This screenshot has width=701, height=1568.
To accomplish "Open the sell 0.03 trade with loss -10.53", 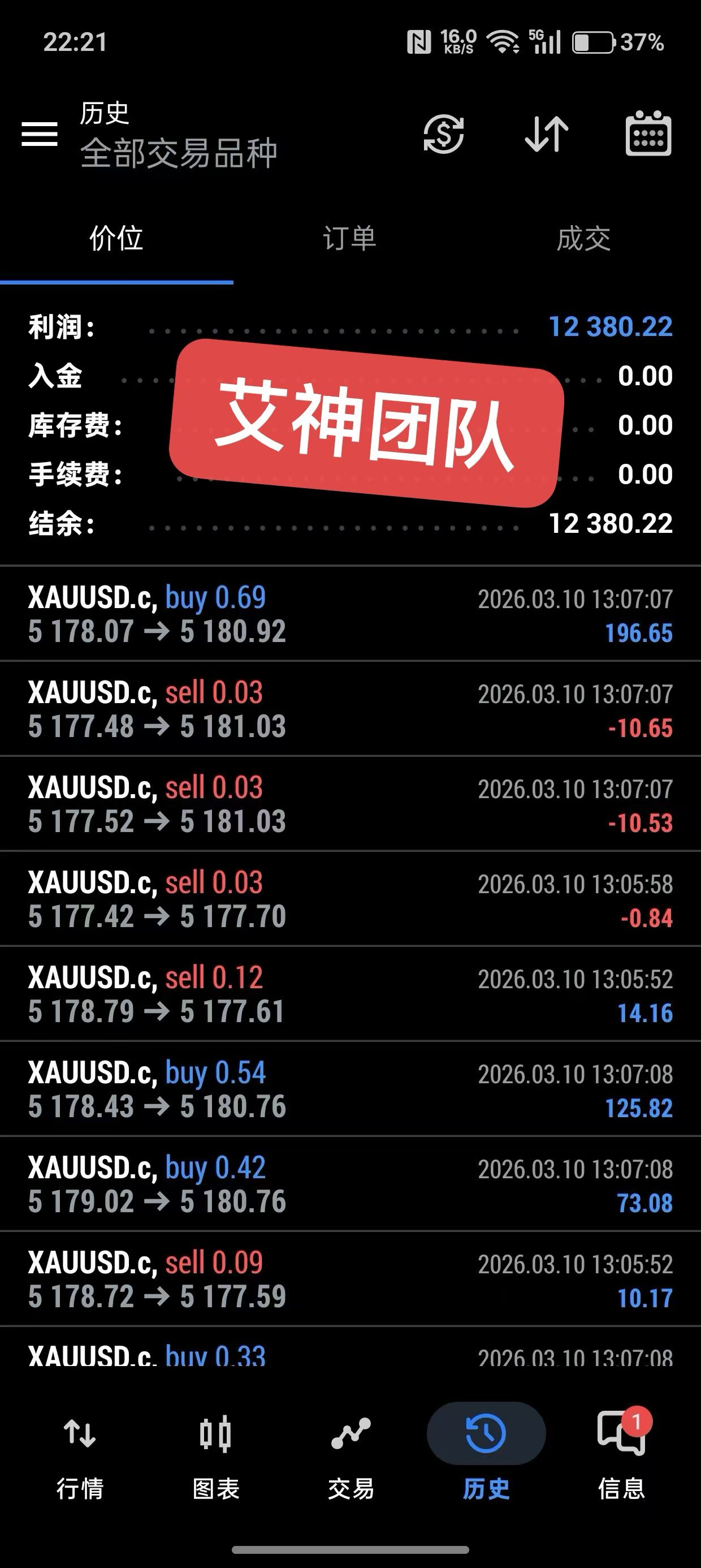I will pos(350,804).
